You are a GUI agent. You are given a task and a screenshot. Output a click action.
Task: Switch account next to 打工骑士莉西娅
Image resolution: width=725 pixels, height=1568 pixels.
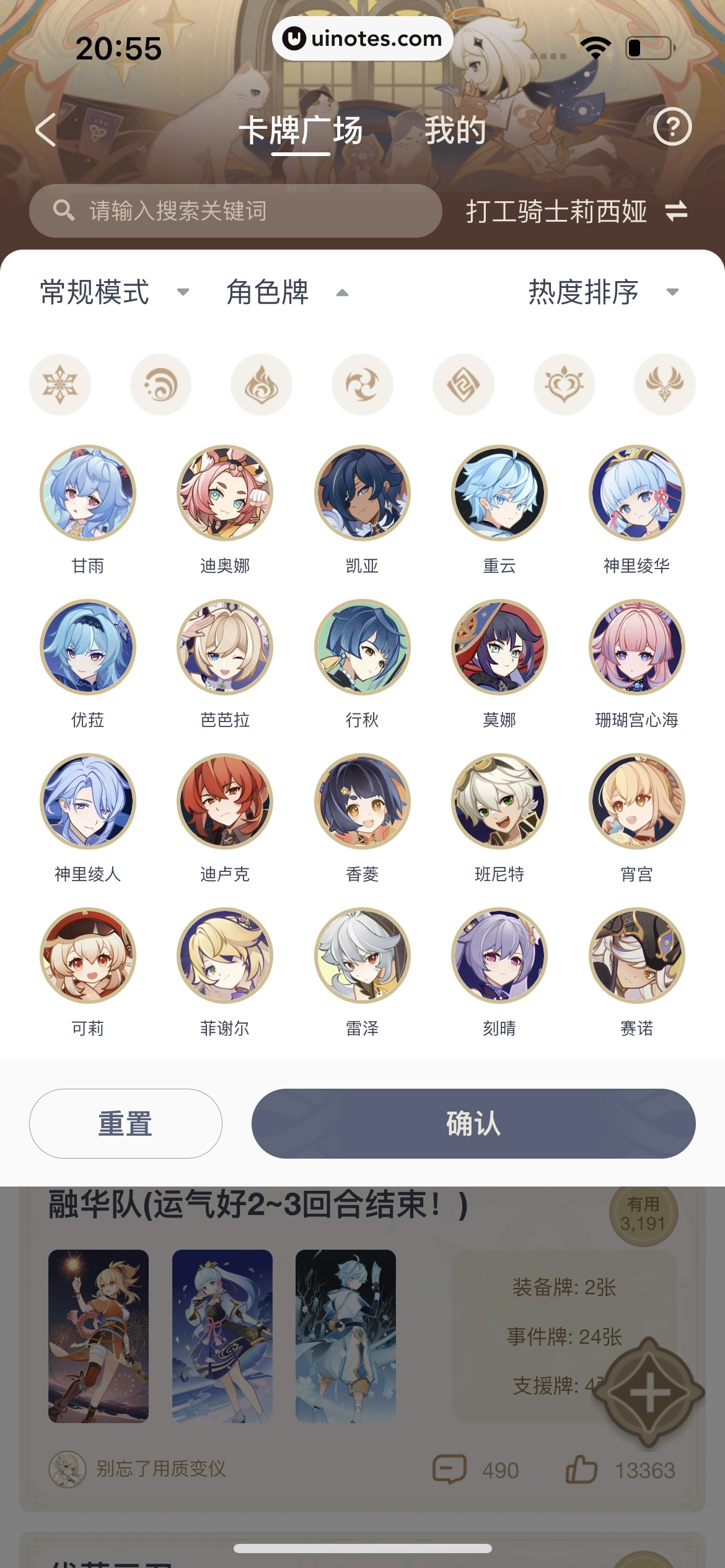pyautogui.click(x=676, y=211)
